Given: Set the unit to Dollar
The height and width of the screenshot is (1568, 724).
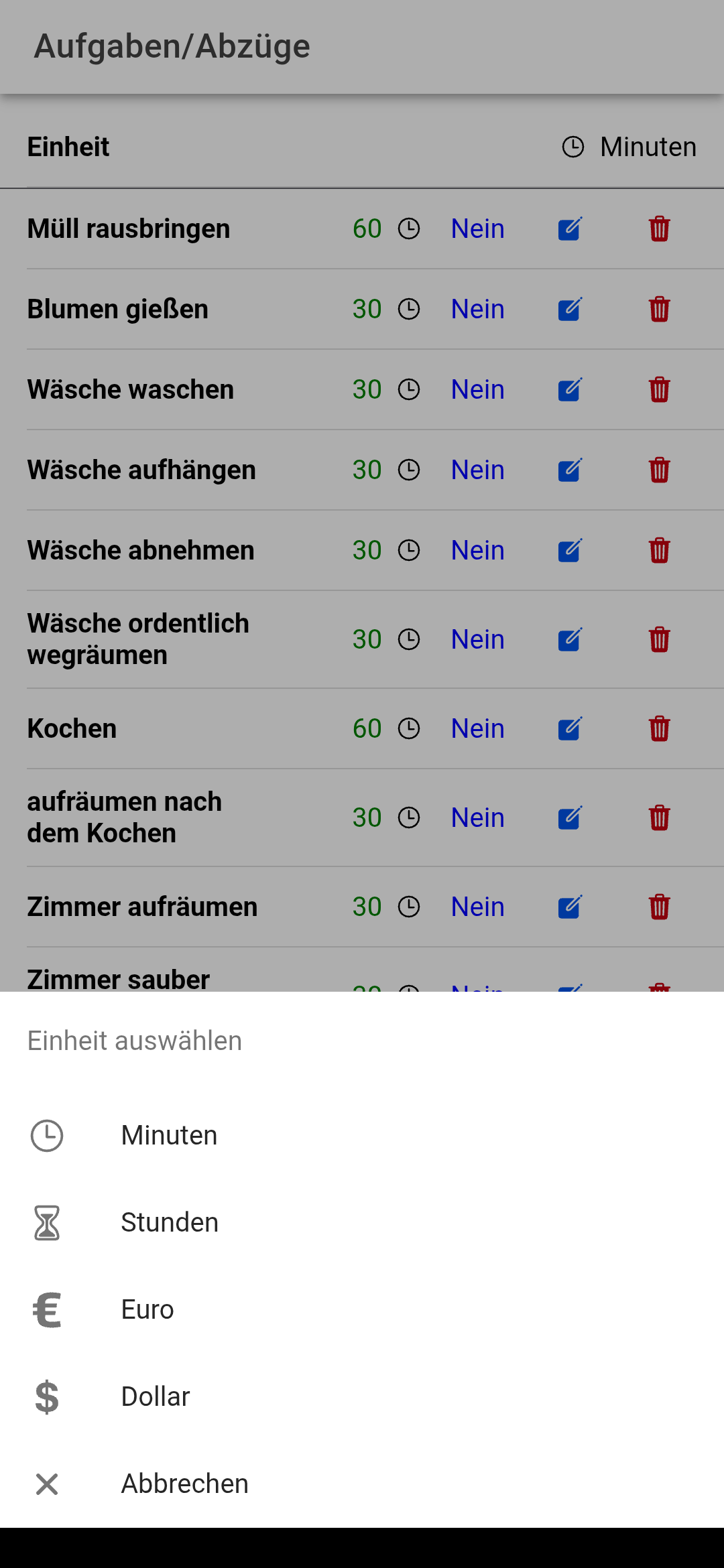Looking at the screenshot, I should [x=156, y=1397].
